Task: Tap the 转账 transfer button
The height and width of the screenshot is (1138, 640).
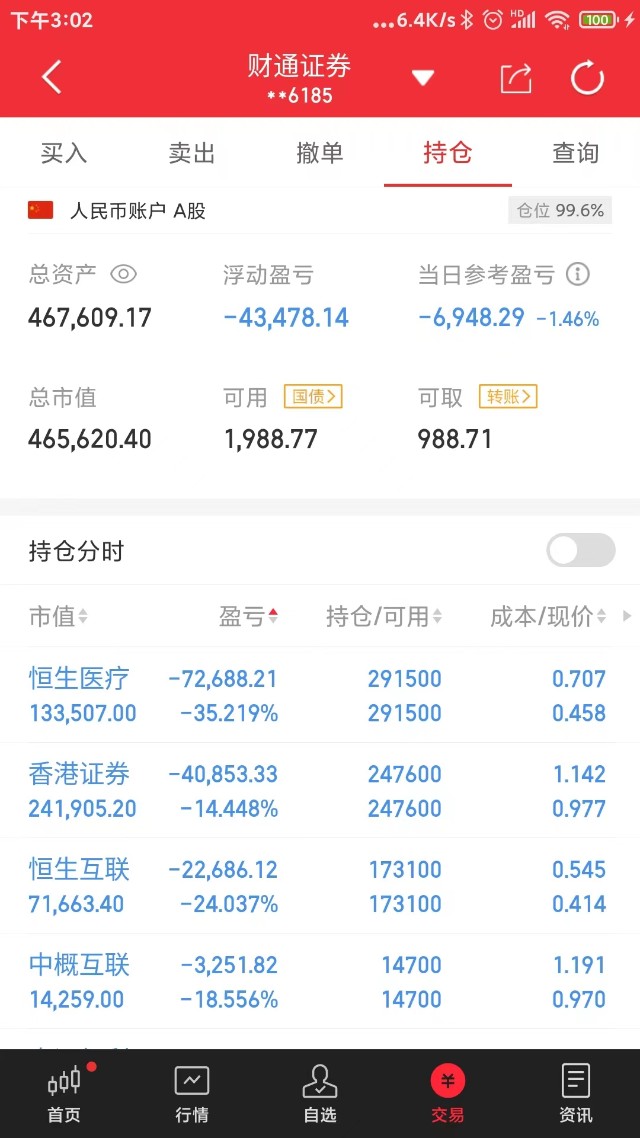Action: coord(508,396)
